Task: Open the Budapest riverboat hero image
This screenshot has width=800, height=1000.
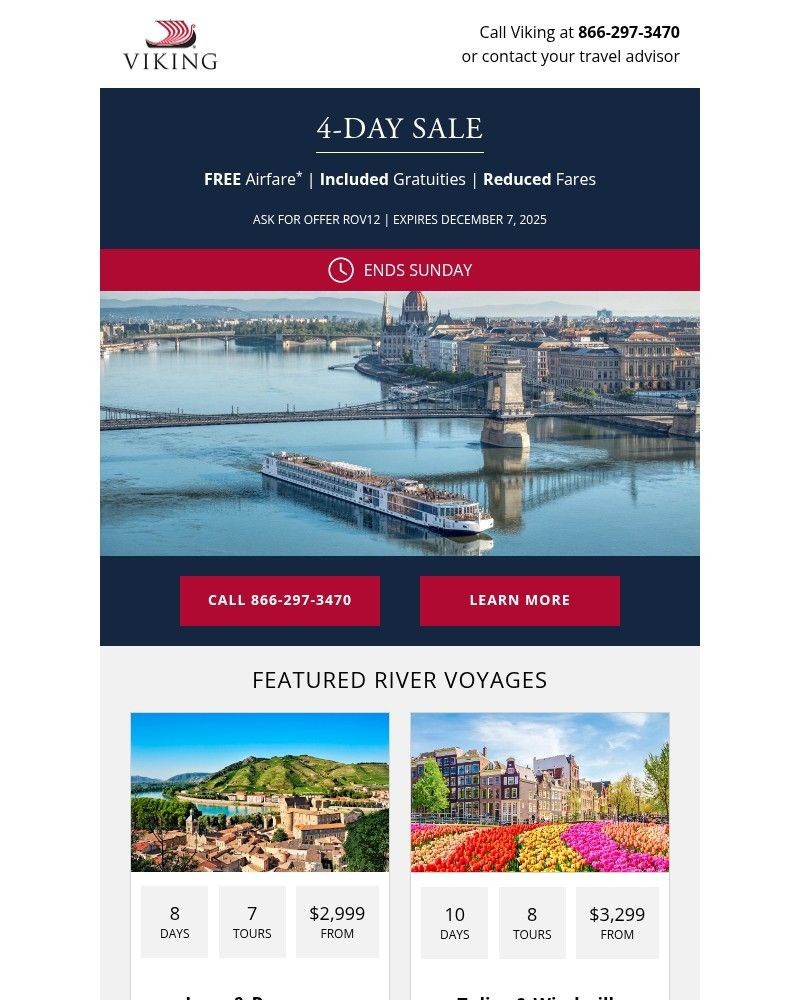Action: coord(400,424)
